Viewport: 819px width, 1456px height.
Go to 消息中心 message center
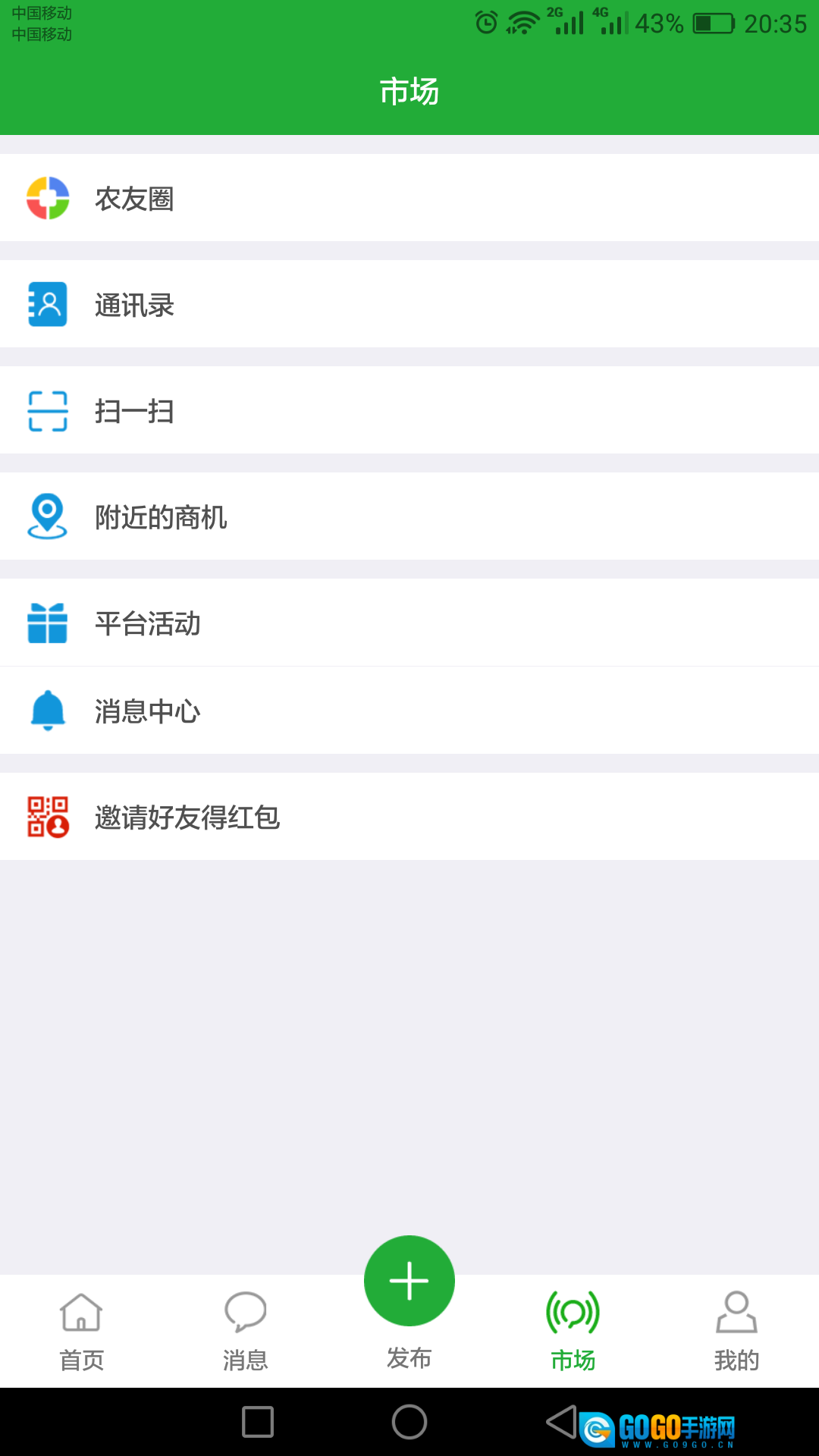pyautogui.click(x=409, y=711)
